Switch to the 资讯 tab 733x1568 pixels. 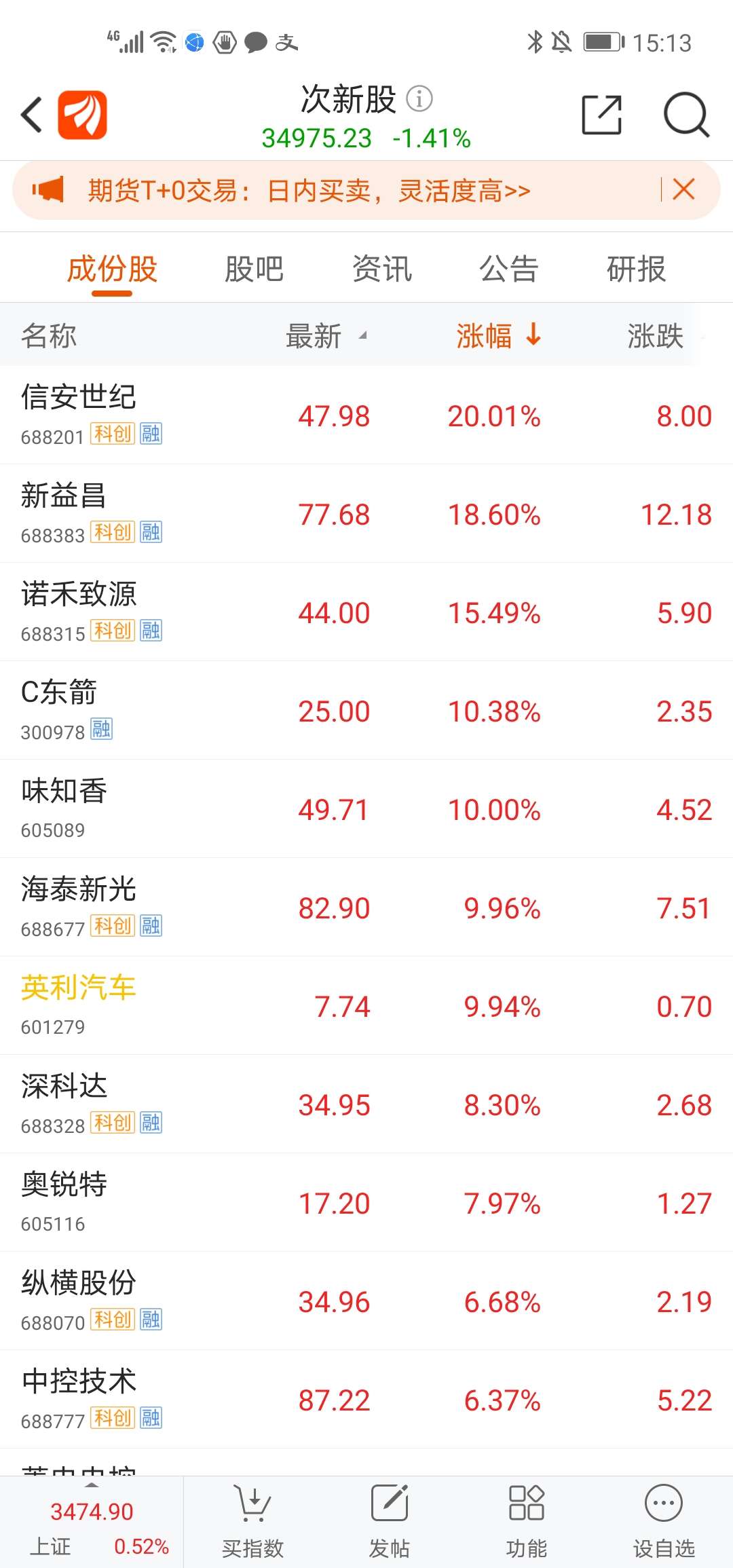tap(381, 269)
